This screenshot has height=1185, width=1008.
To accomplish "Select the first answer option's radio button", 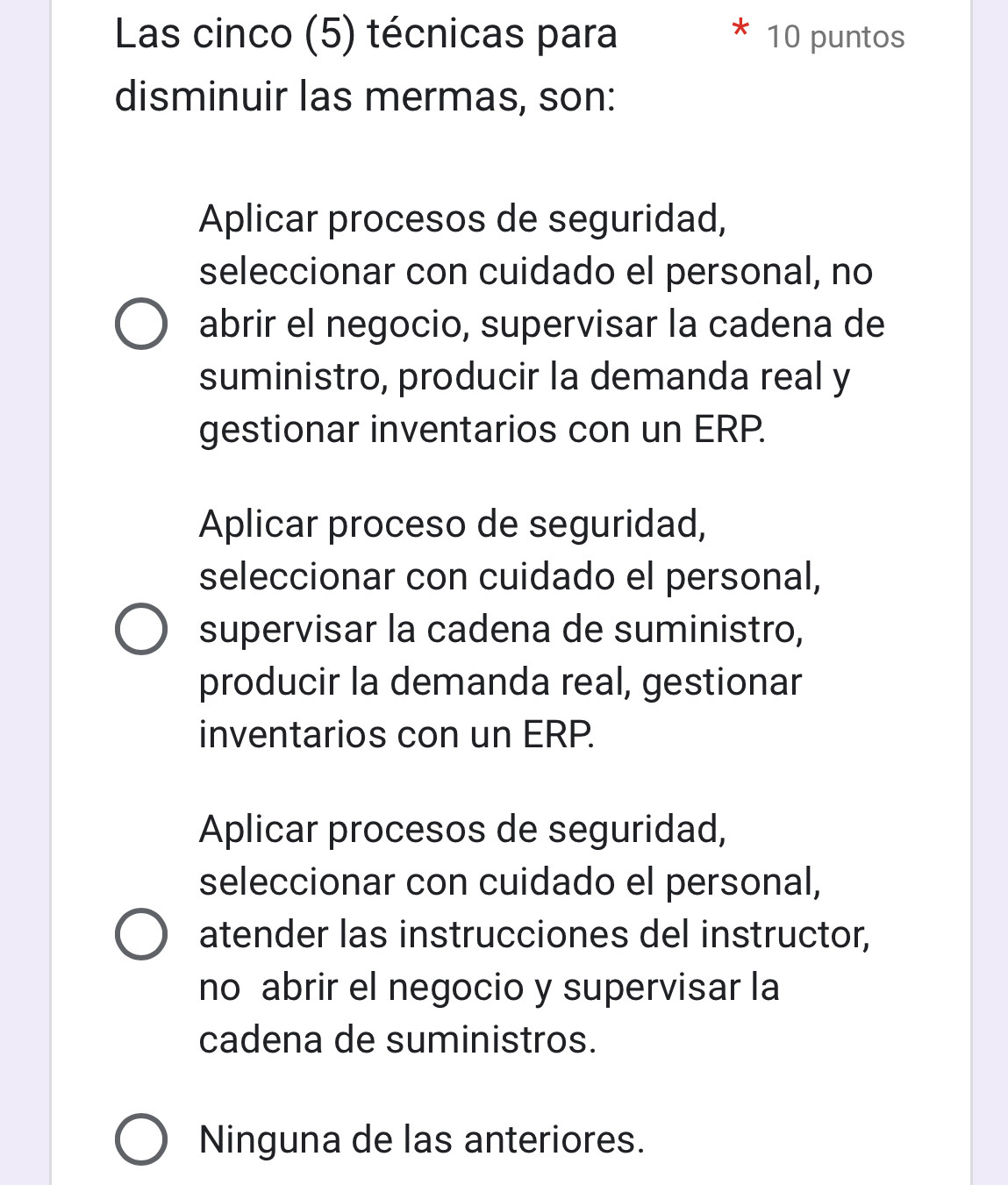I will click(142, 324).
